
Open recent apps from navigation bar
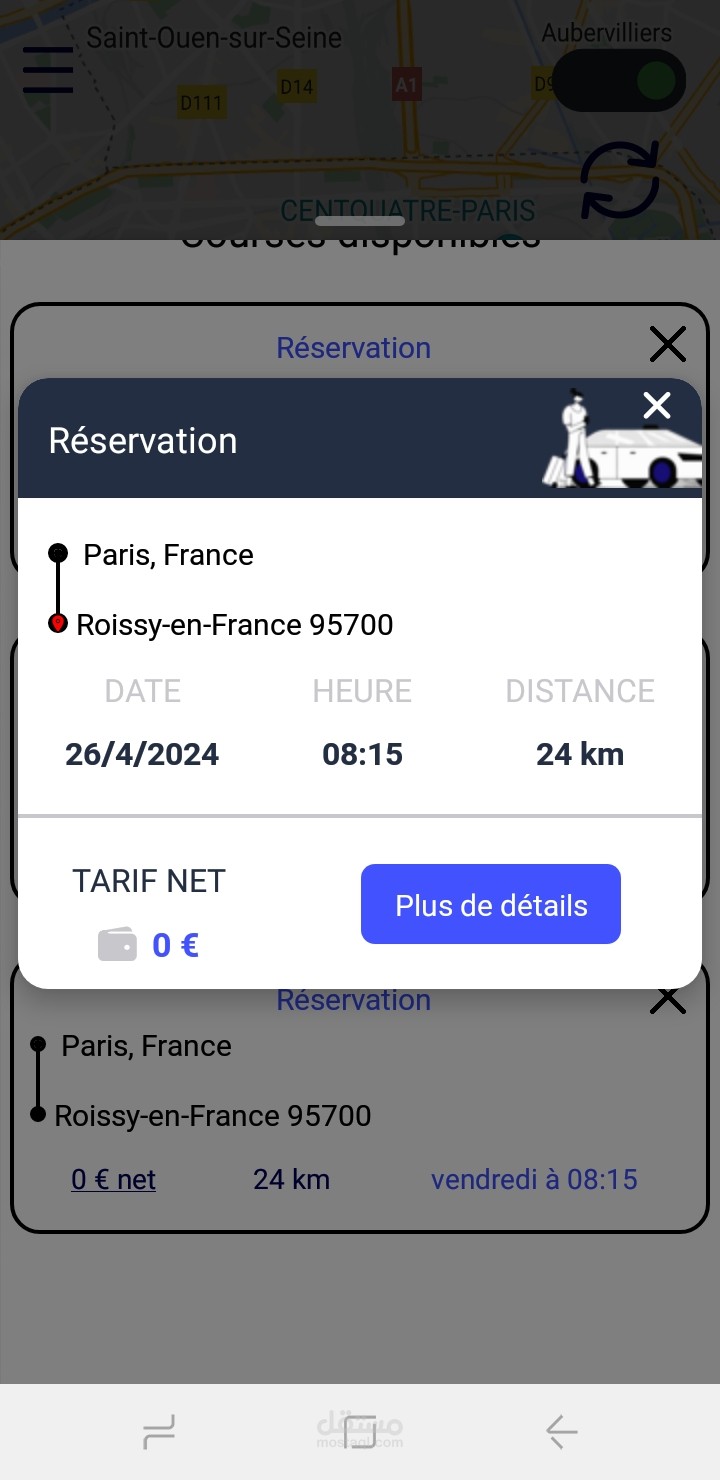[x=159, y=1432]
